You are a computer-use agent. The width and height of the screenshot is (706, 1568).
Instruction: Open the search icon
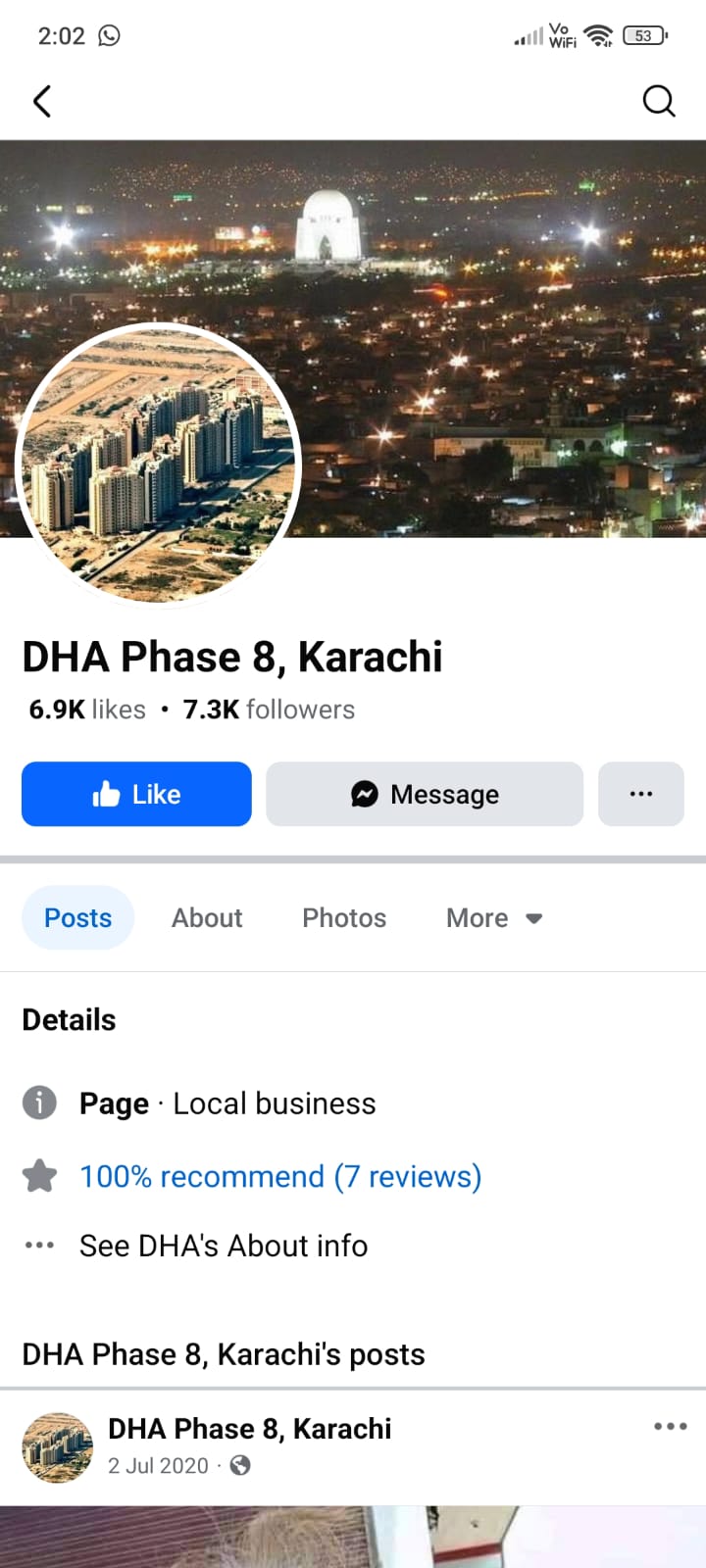tap(659, 101)
